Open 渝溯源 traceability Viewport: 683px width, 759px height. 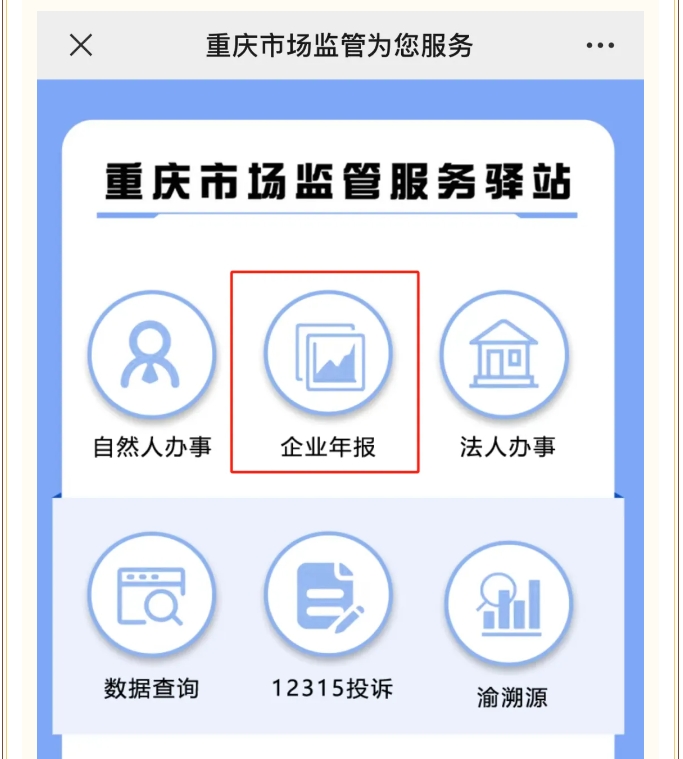tap(508, 603)
